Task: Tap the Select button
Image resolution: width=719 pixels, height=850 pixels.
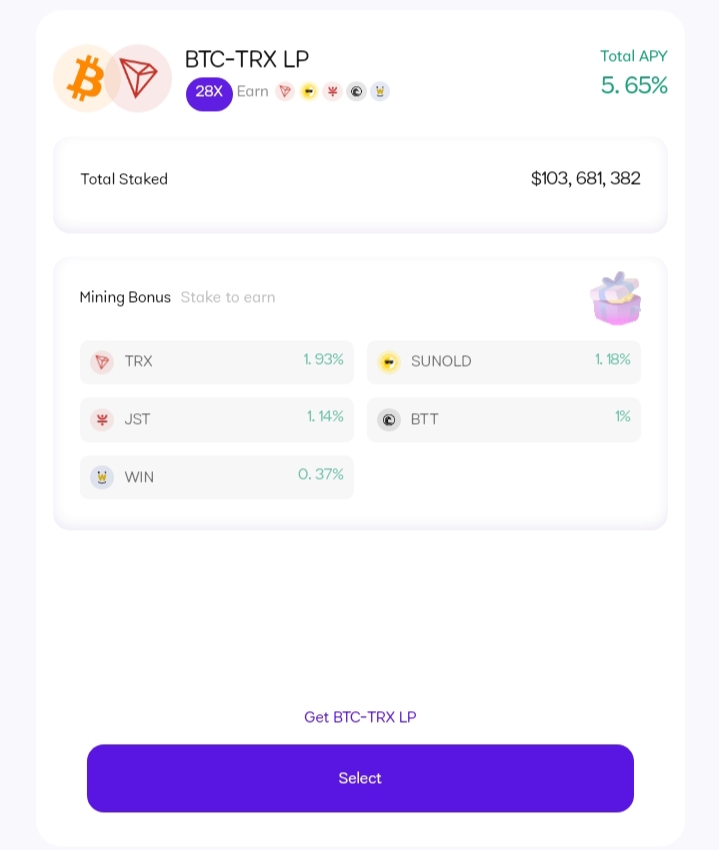Action: pyautogui.click(x=360, y=778)
